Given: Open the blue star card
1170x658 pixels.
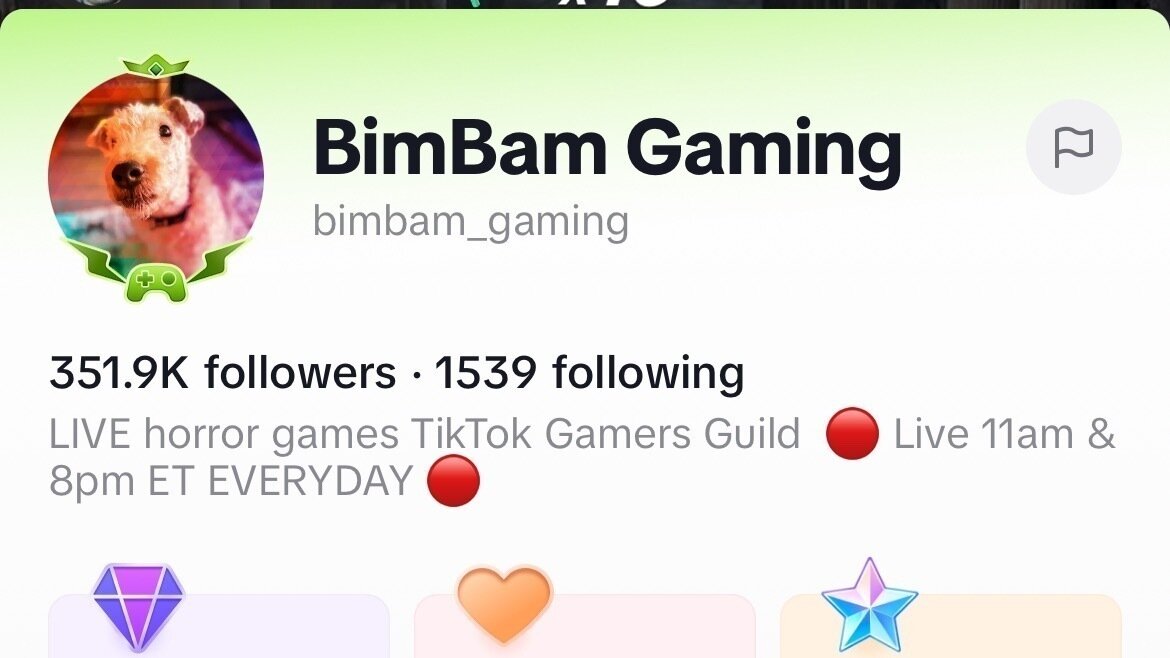Looking at the screenshot, I should 950,626.
